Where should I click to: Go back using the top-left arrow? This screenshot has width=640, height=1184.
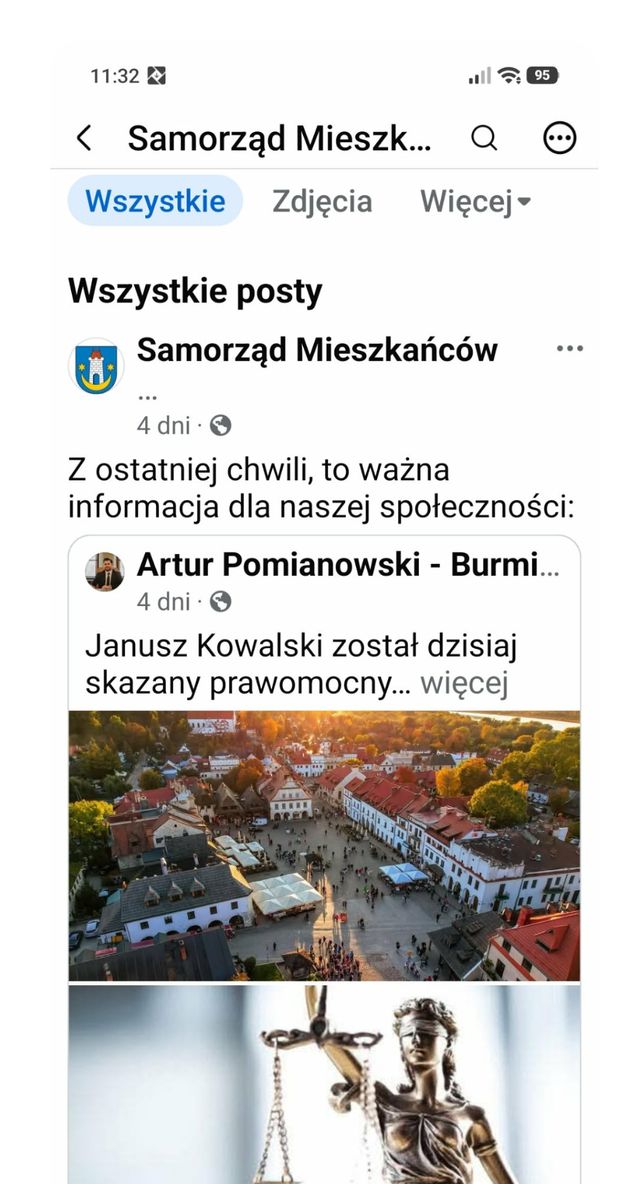point(84,138)
